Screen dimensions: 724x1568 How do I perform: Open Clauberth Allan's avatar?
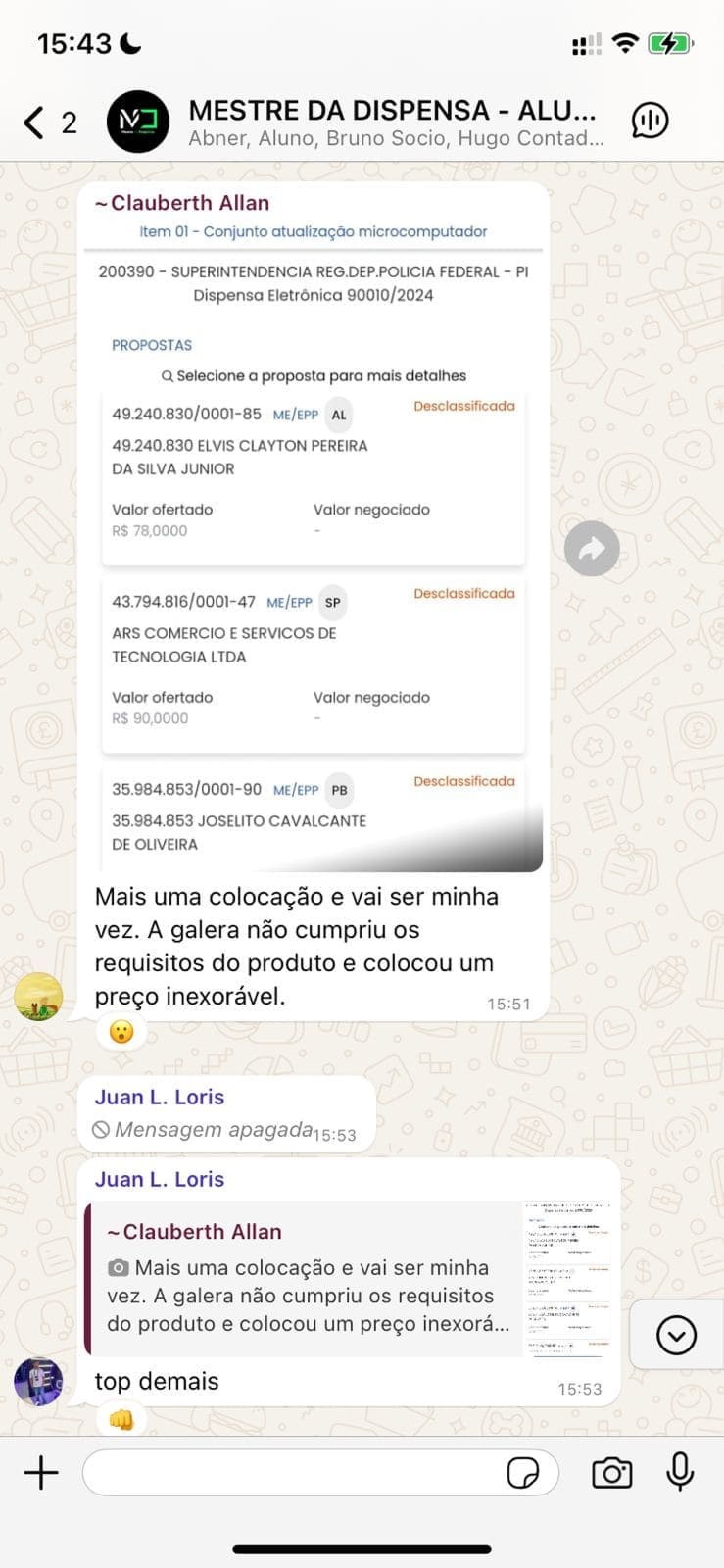[x=38, y=997]
